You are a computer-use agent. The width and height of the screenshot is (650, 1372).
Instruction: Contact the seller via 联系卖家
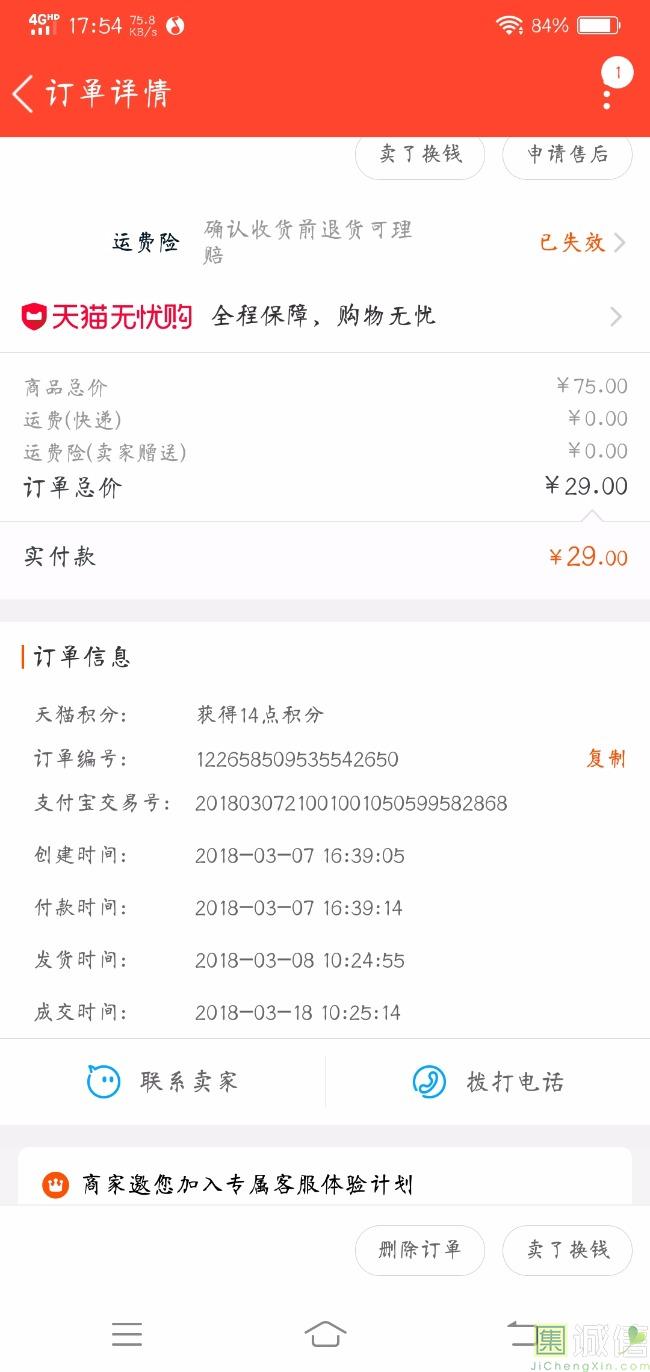tap(163, 1082)
